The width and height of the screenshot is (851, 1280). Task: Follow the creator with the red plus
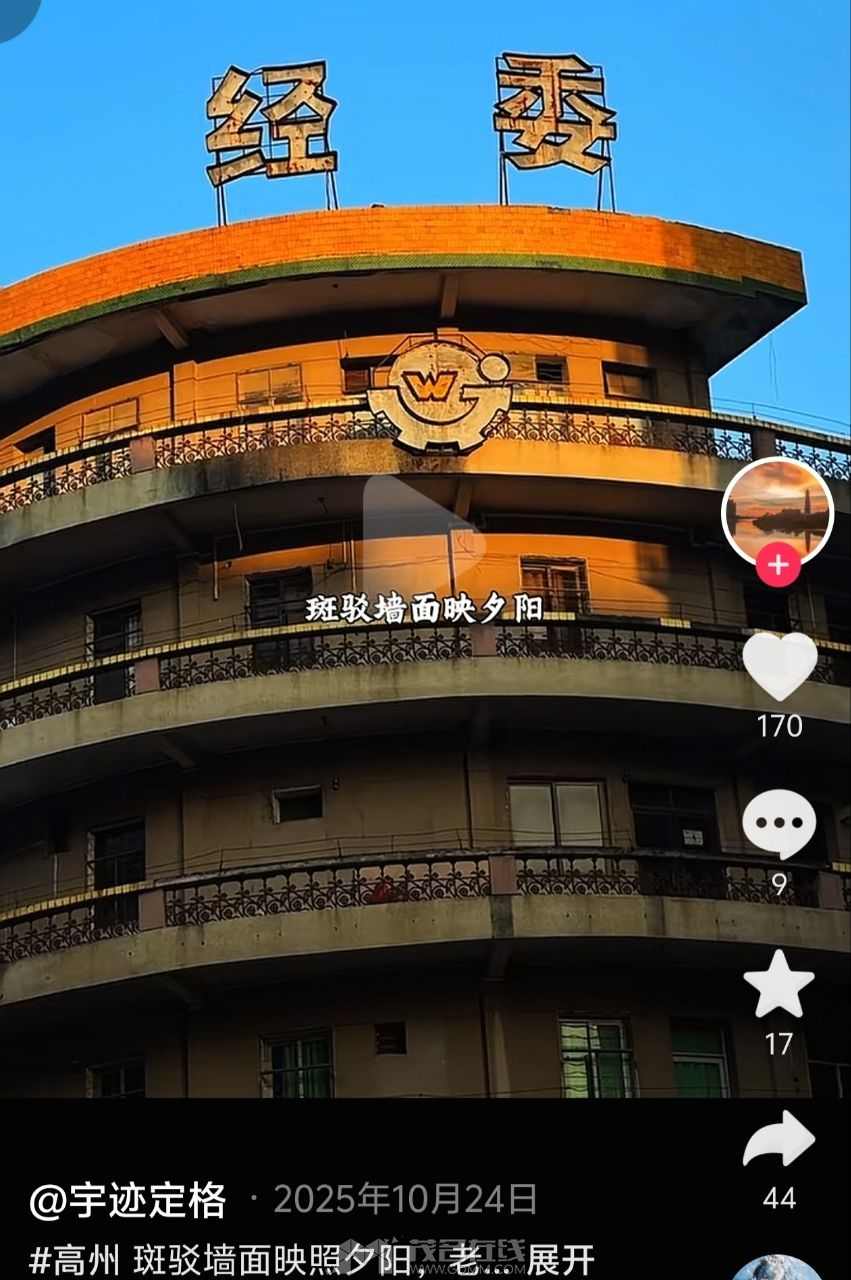click(x=777, y=566)
